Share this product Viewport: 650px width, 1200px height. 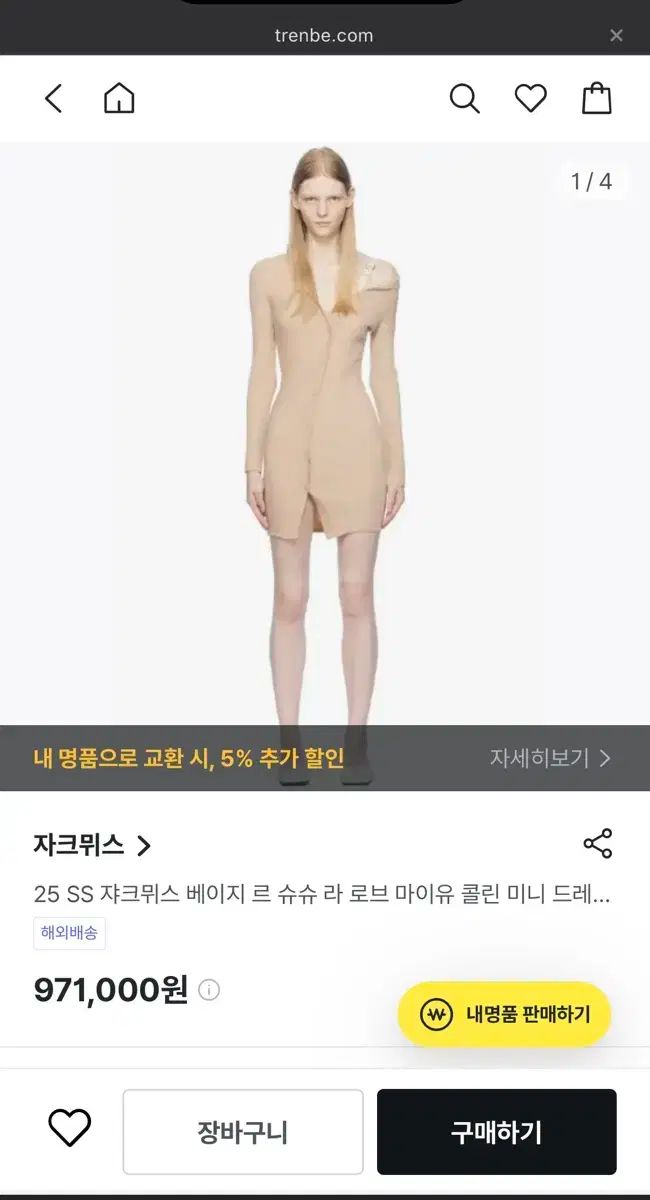(597, 844)
